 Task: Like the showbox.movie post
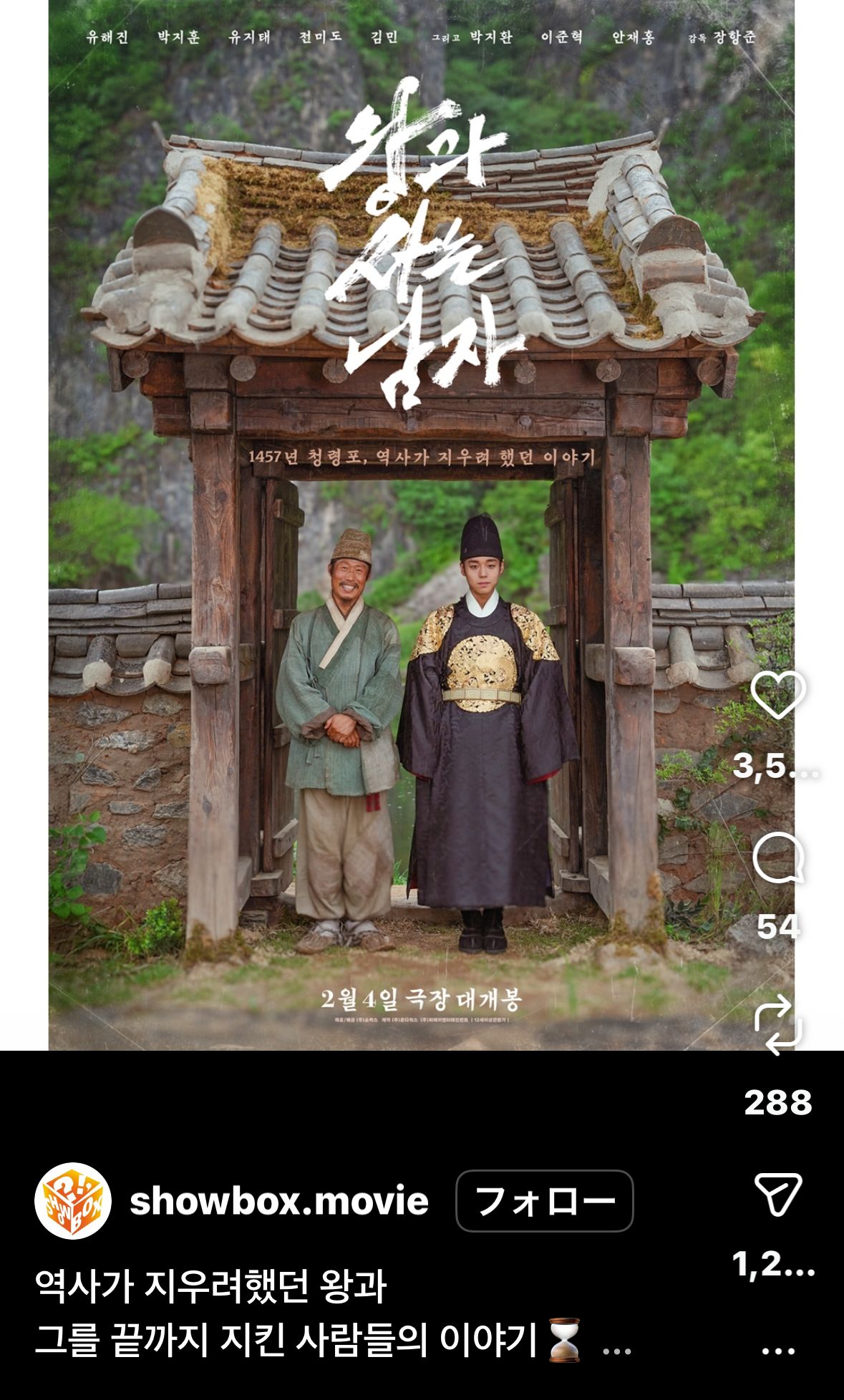click(x=777, y=694)
